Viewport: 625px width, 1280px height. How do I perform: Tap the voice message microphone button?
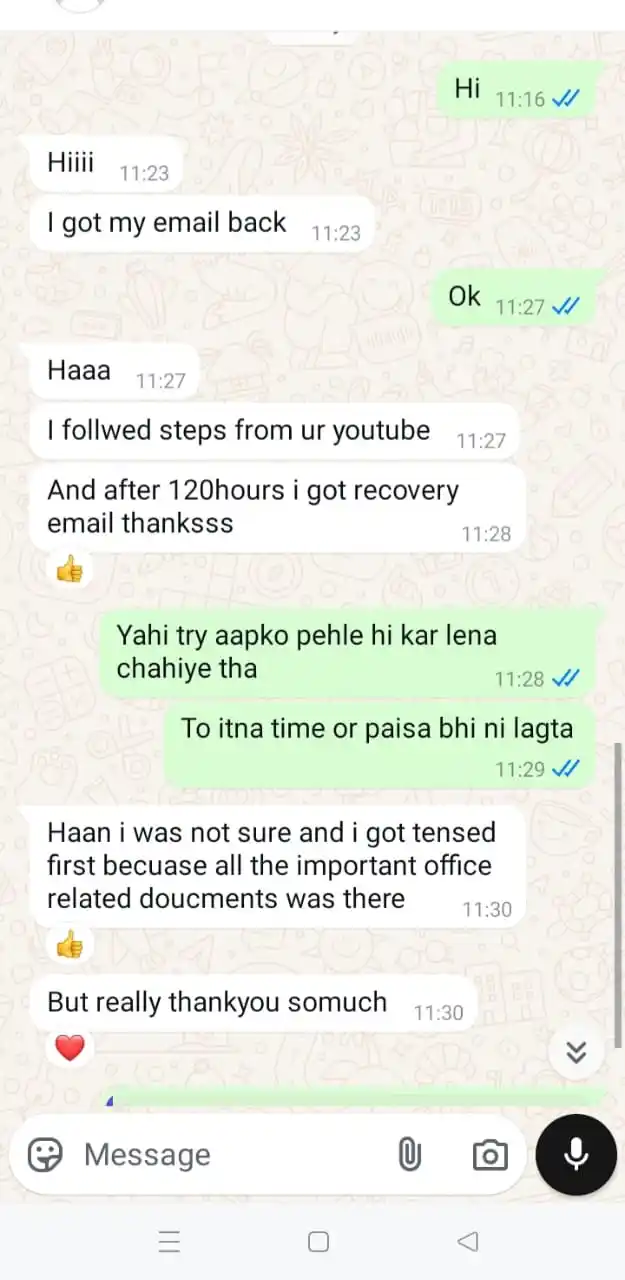coord(576,1154)
